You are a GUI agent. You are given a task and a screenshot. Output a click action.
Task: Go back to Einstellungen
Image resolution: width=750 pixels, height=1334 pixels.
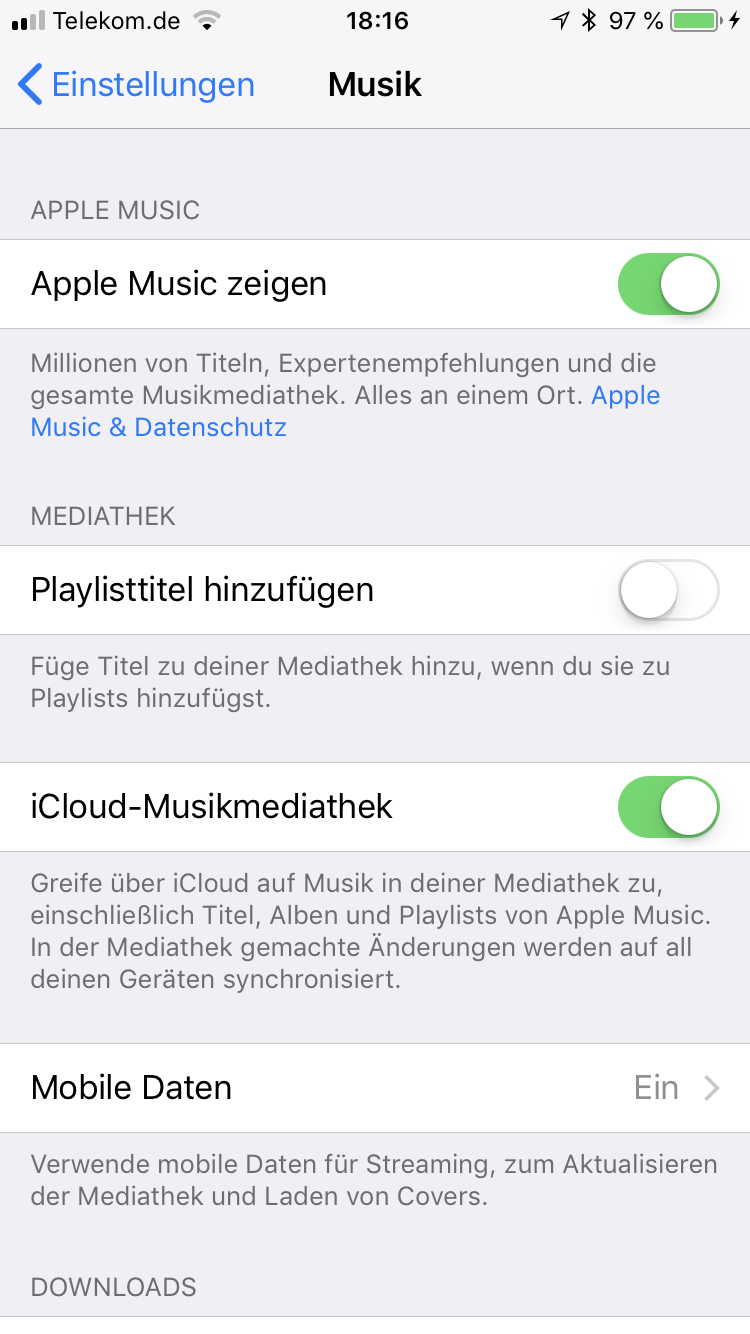[x=137, y=85]
